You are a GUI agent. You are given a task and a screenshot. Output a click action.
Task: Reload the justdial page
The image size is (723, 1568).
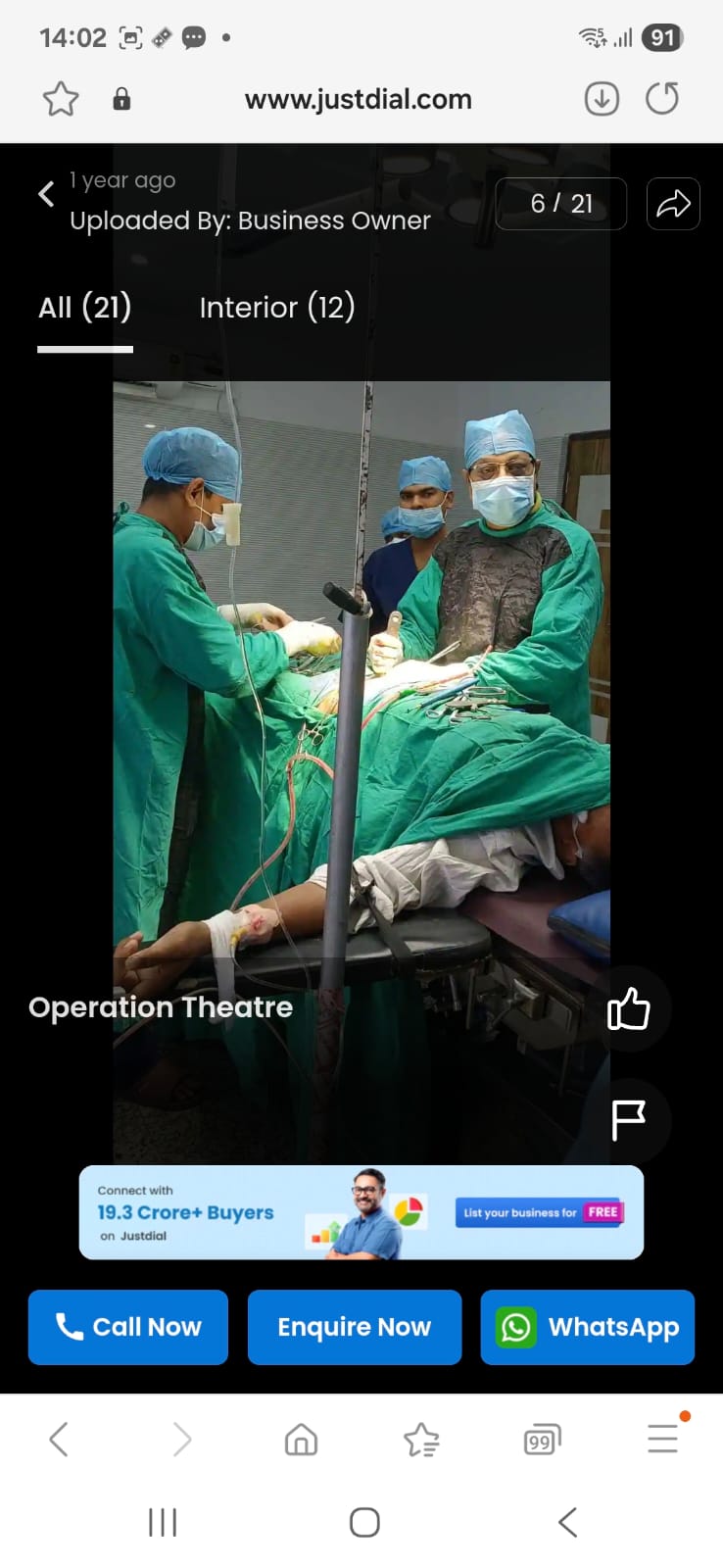pyautogui.click(x=662, y=99)
